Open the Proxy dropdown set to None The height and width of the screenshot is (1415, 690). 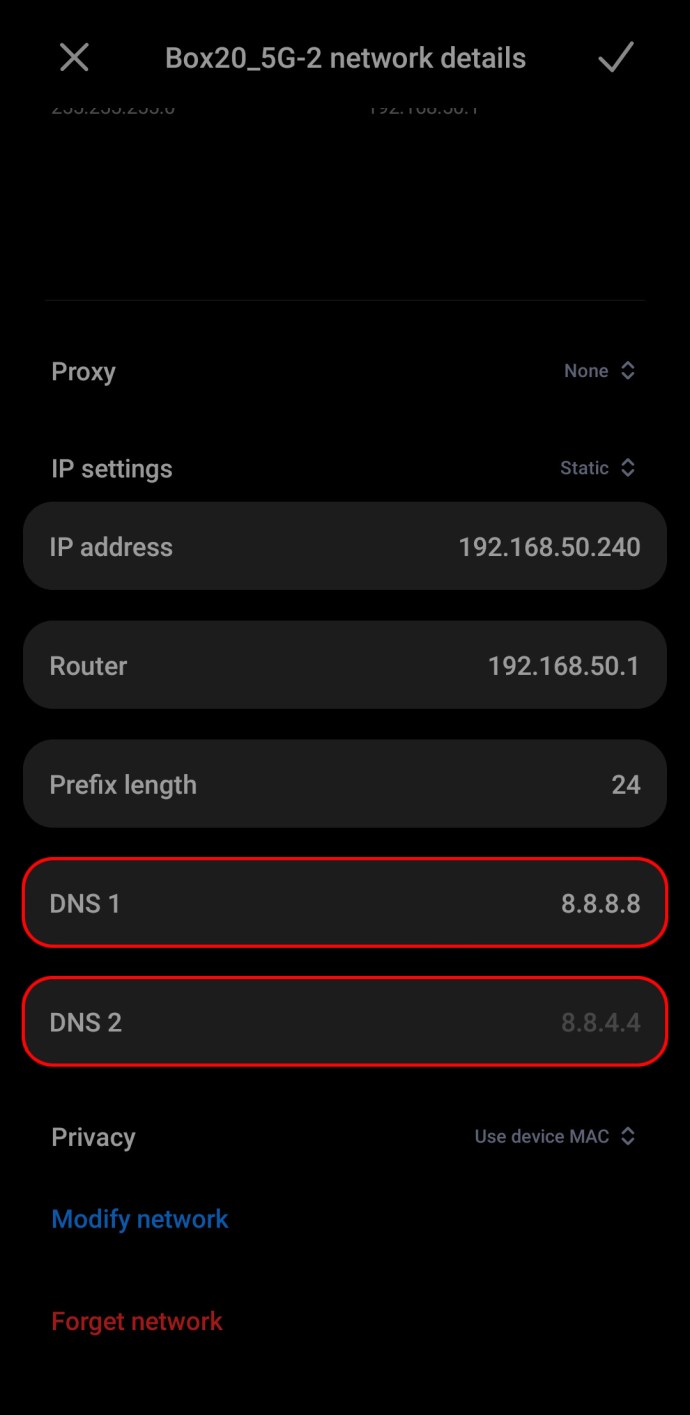(x=599, y=371)
